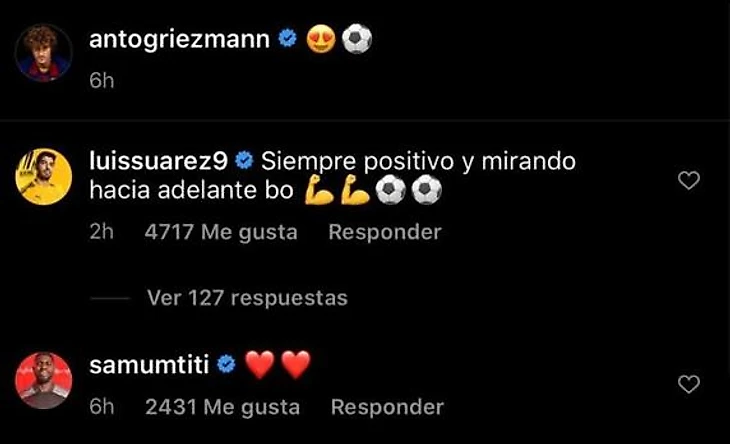Open the luissuarez9 username link
The image size is (730, 444).
pos(160,161)
